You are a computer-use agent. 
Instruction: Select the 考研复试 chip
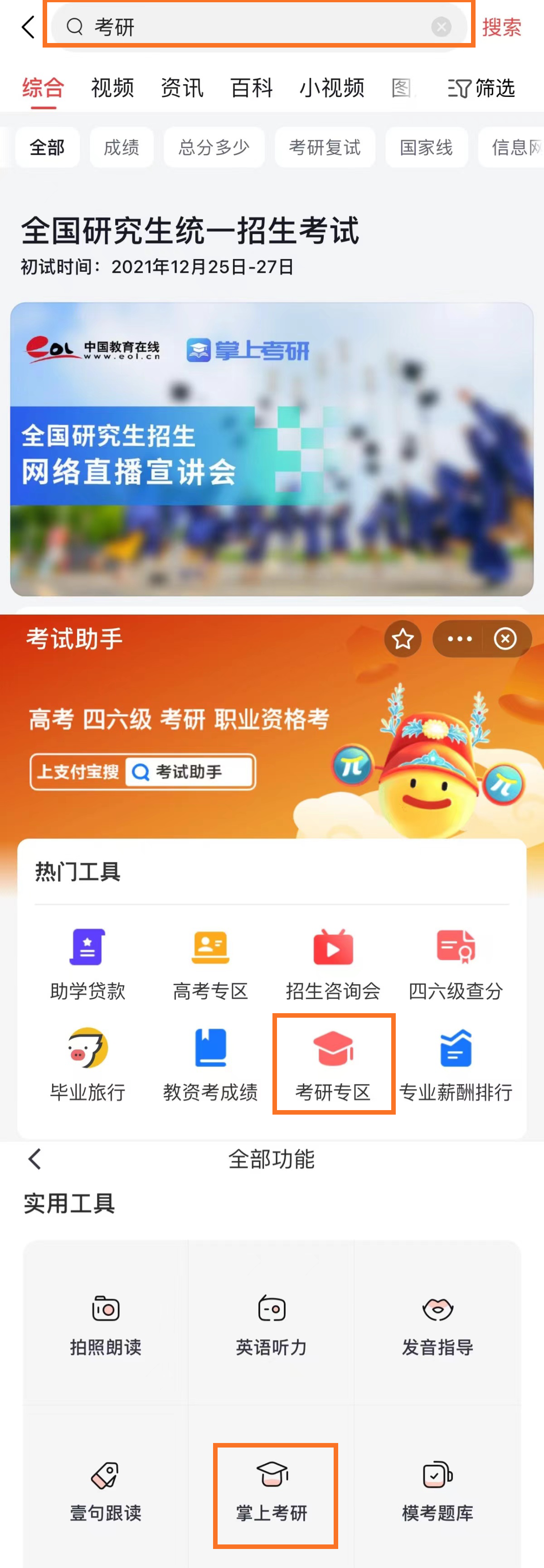325,147
